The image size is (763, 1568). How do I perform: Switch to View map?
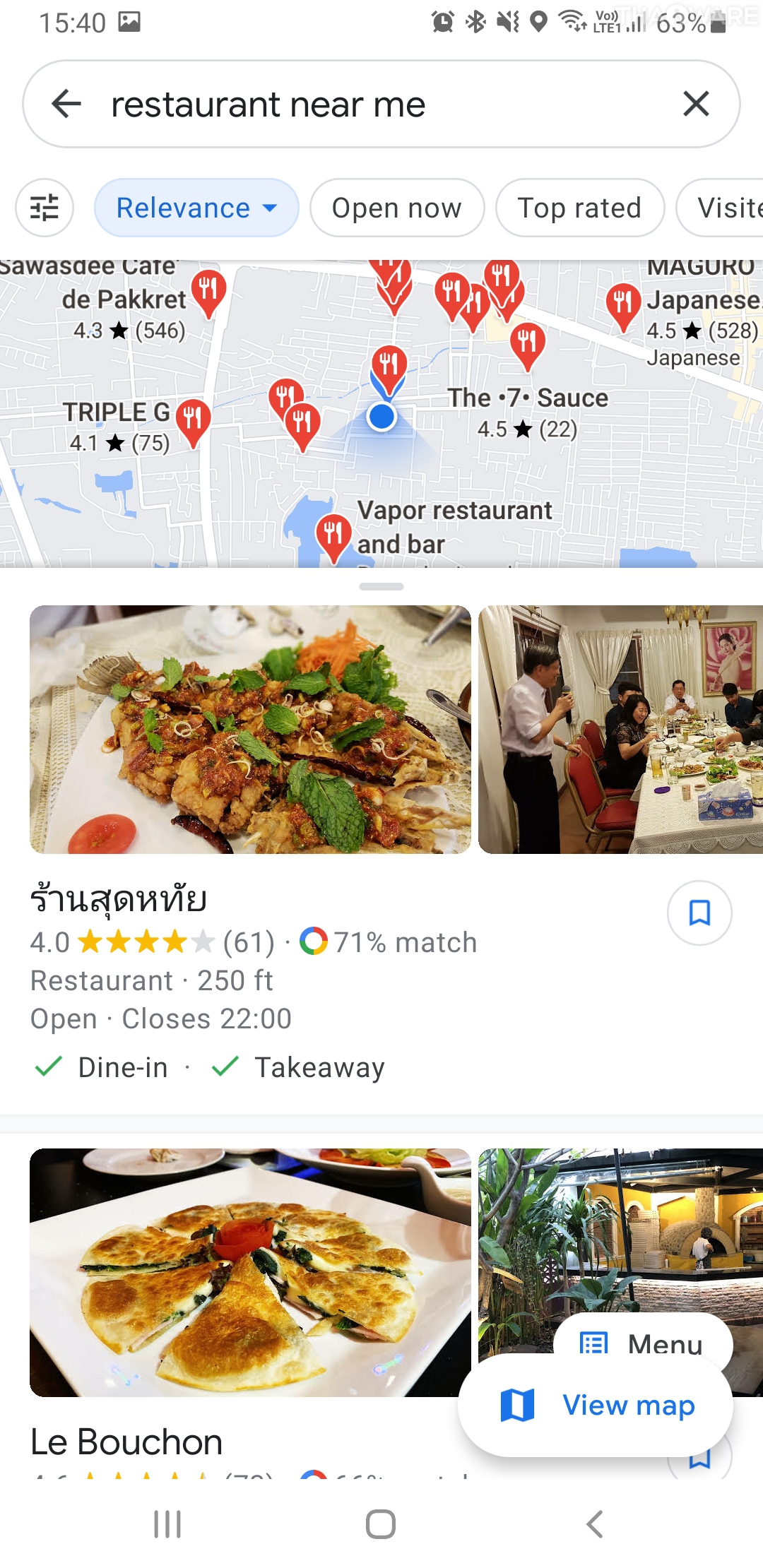click(x=596, y=1405)
